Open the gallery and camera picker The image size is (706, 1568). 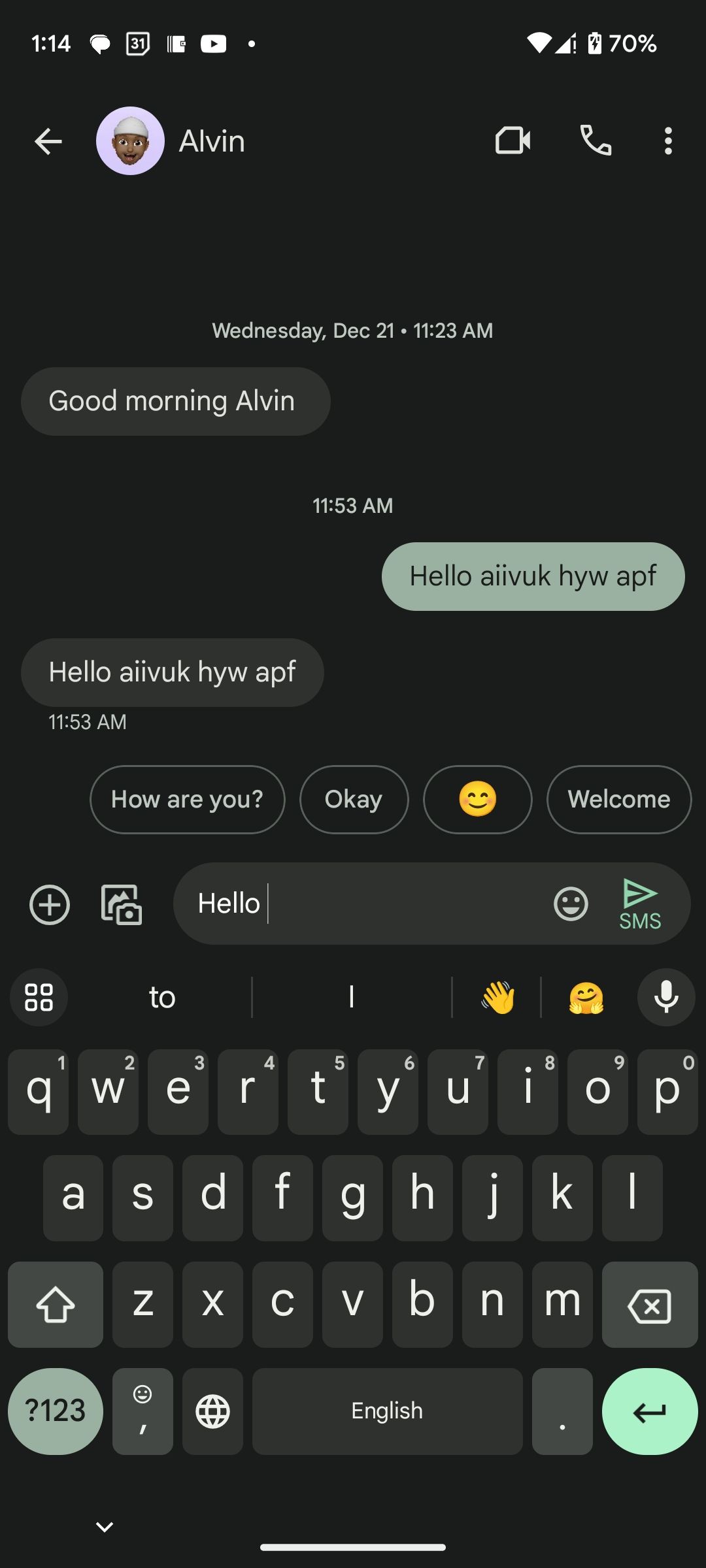tap(122, 905)
